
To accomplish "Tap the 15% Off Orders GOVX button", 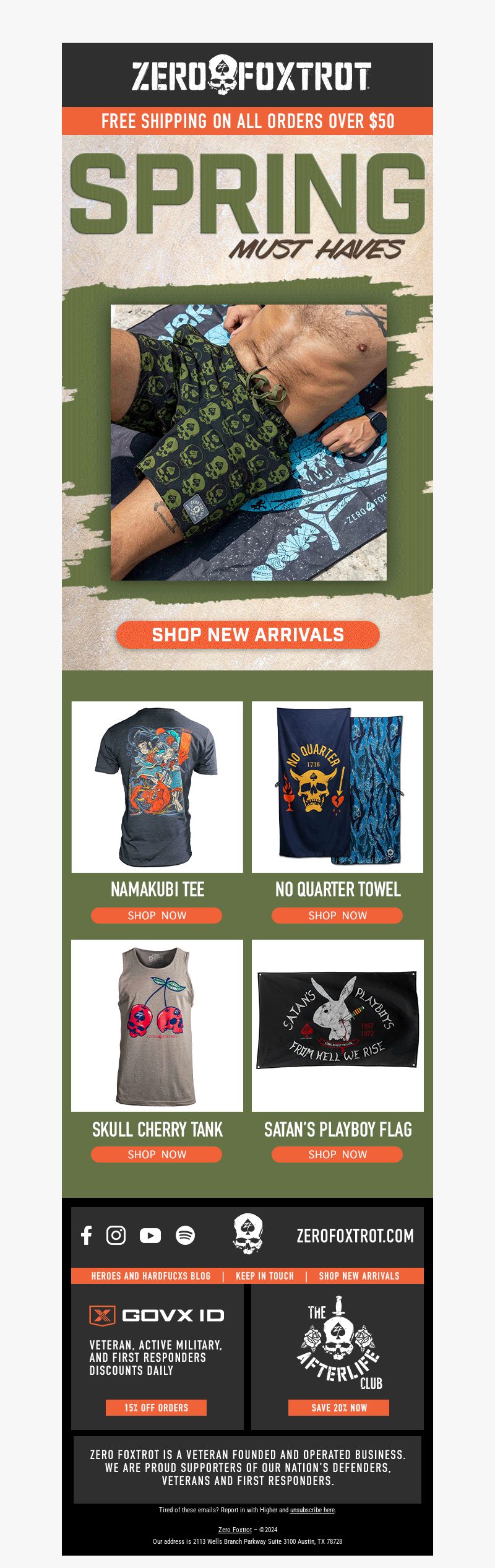I will (156, 1408).
